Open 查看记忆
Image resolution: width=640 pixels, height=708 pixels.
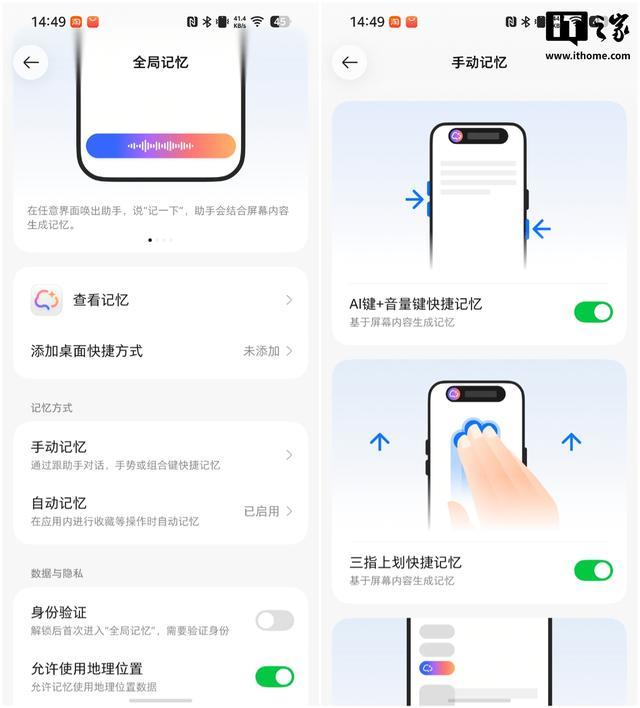[161, 300]
